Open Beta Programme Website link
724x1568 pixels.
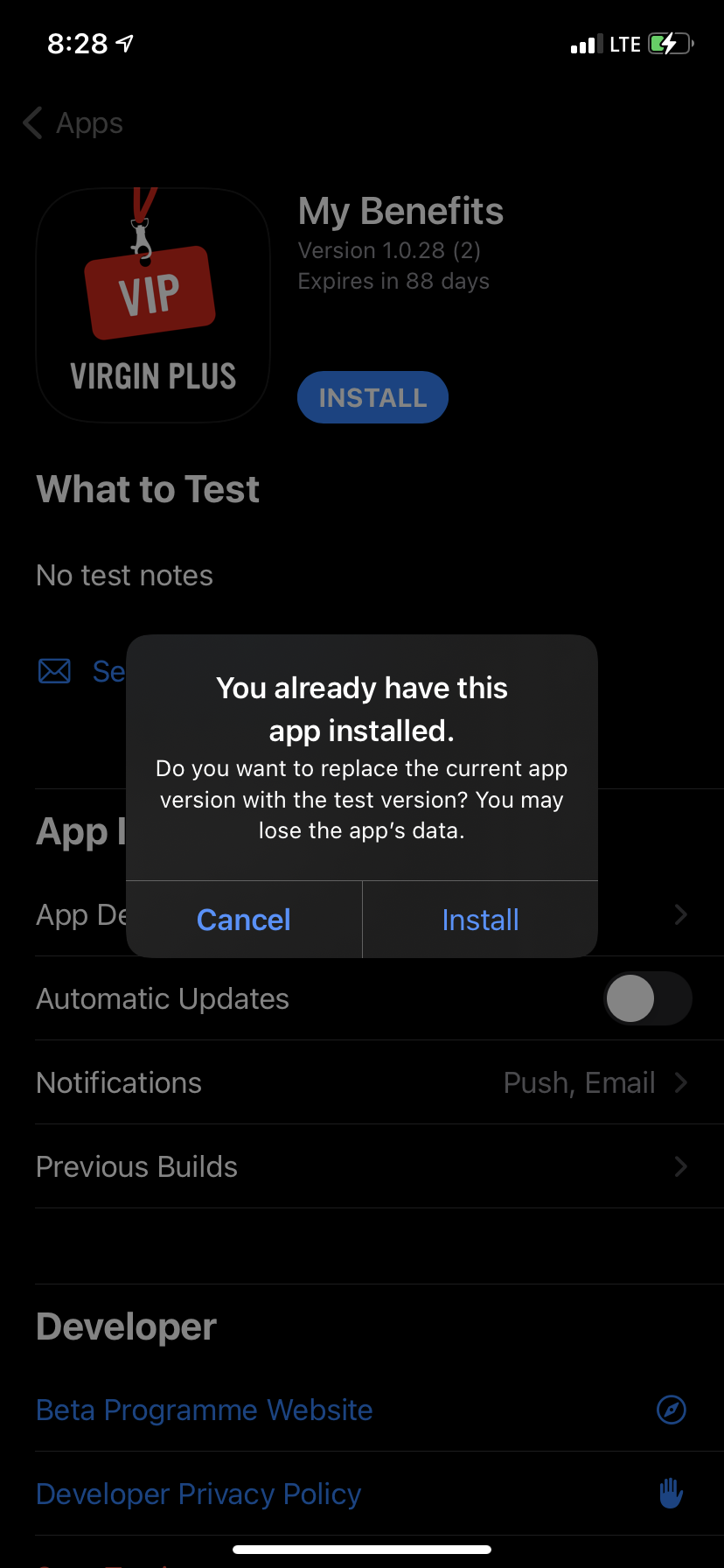pos(205,1410)
